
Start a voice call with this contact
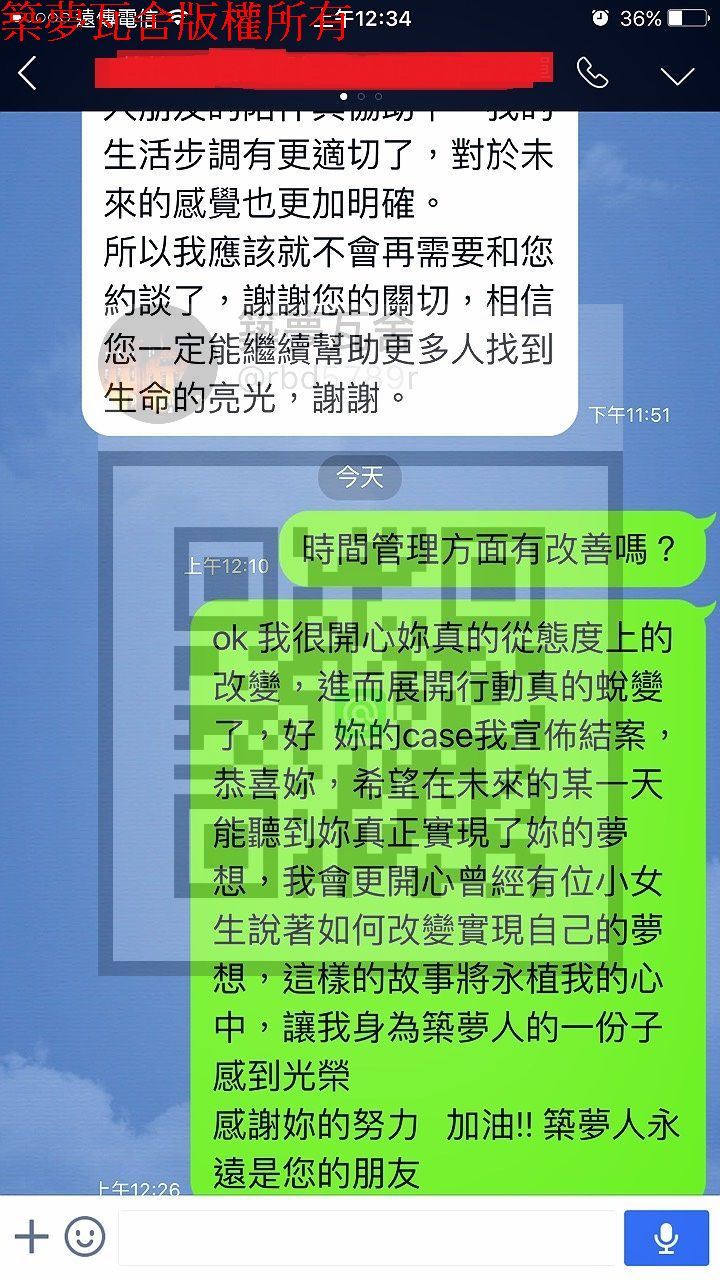[592, 73]
